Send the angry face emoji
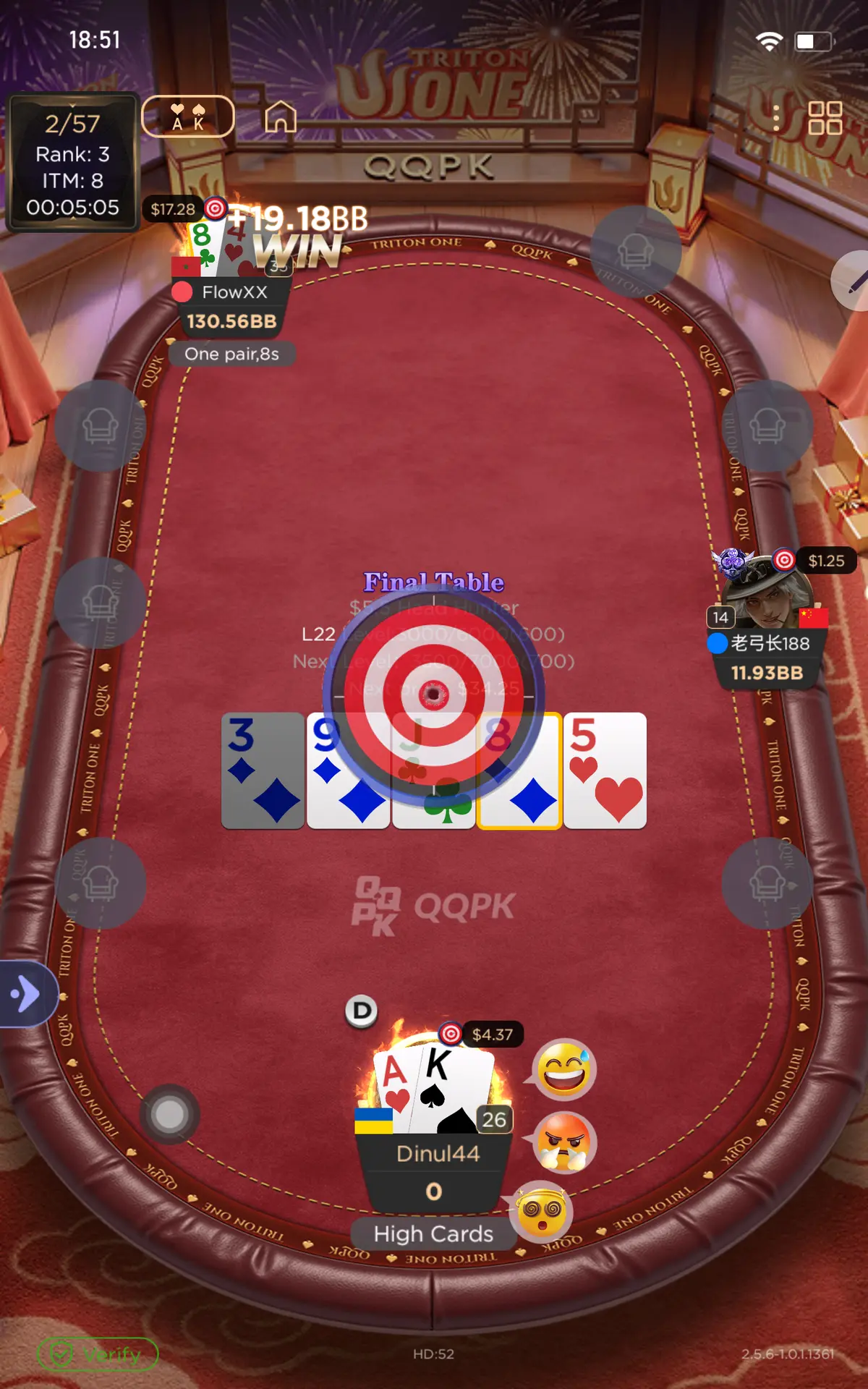868x1389 pixels. pyautogui.click(x=564, y=1142)
